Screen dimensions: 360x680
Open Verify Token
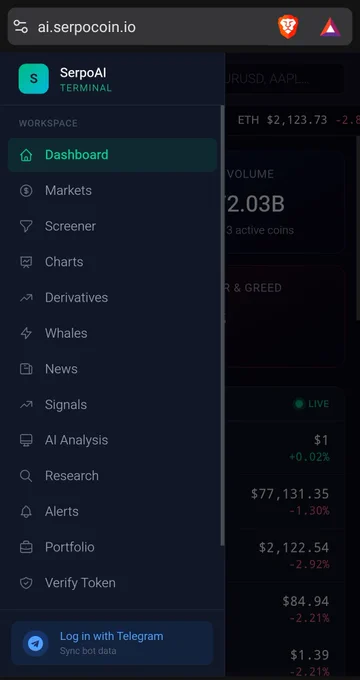point(112,583)
